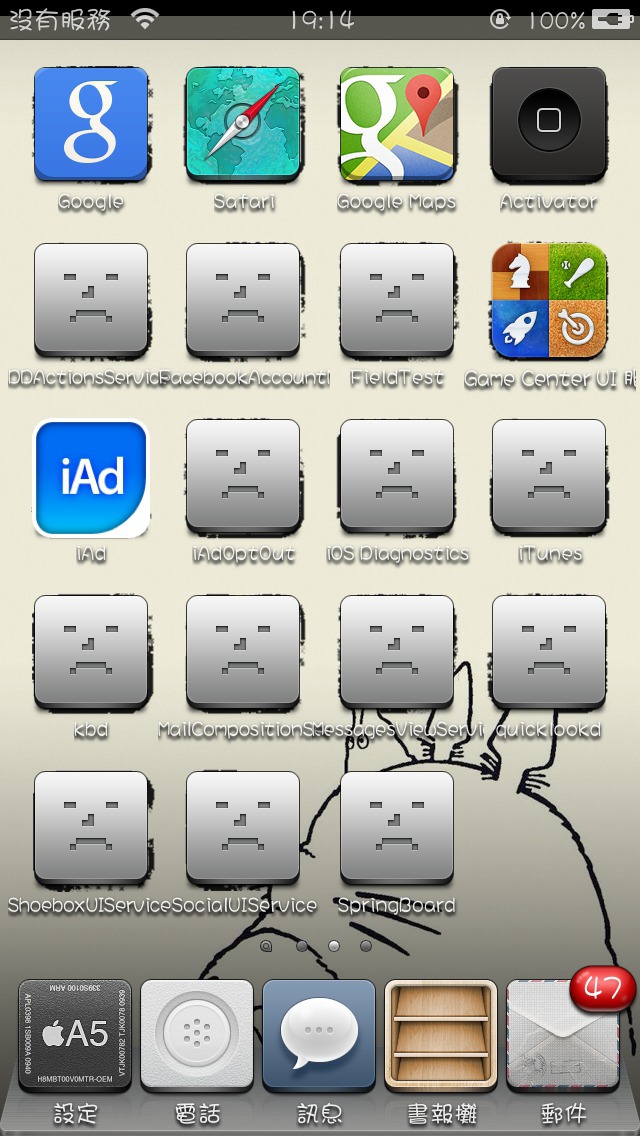Launch Game Center UI

549,300
